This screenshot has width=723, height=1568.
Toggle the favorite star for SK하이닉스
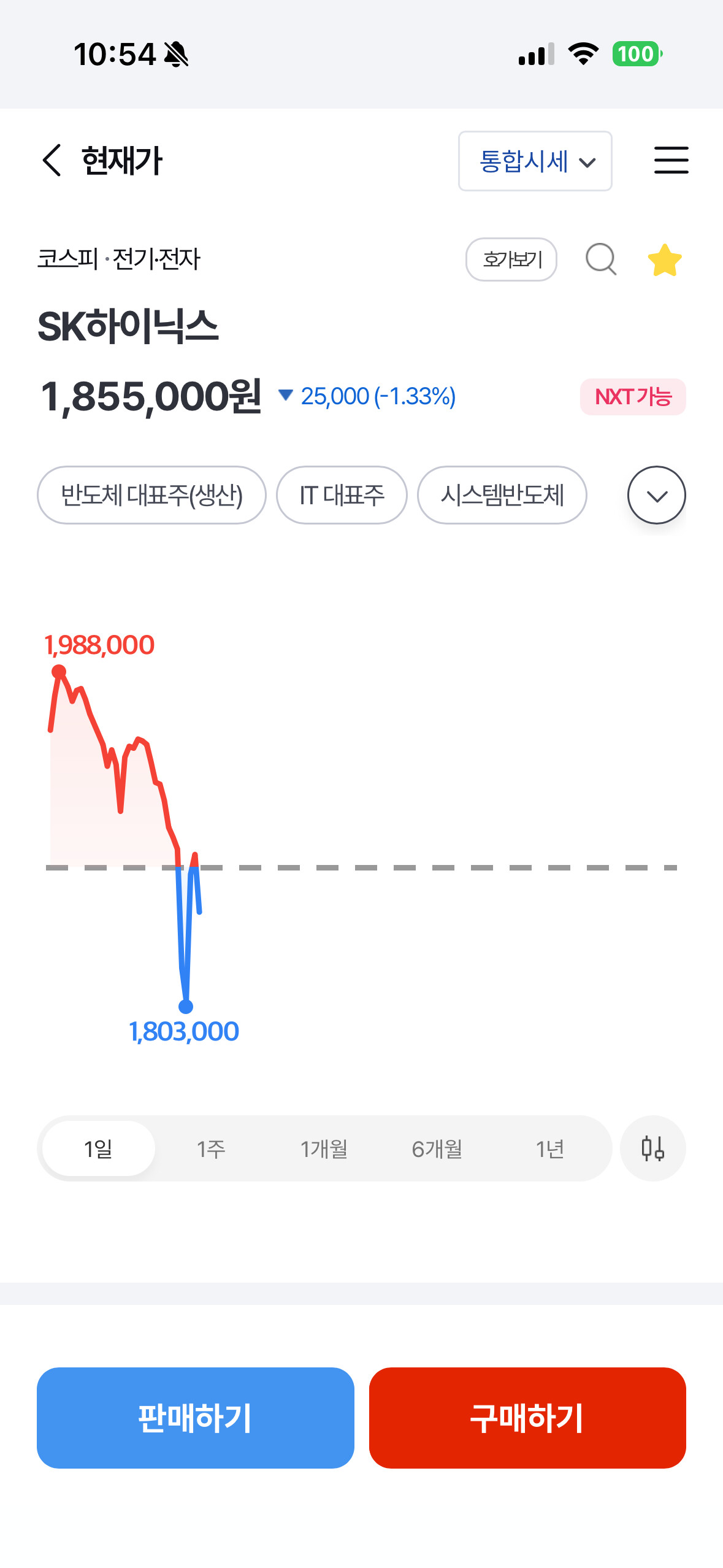click(x=665, y=259)
